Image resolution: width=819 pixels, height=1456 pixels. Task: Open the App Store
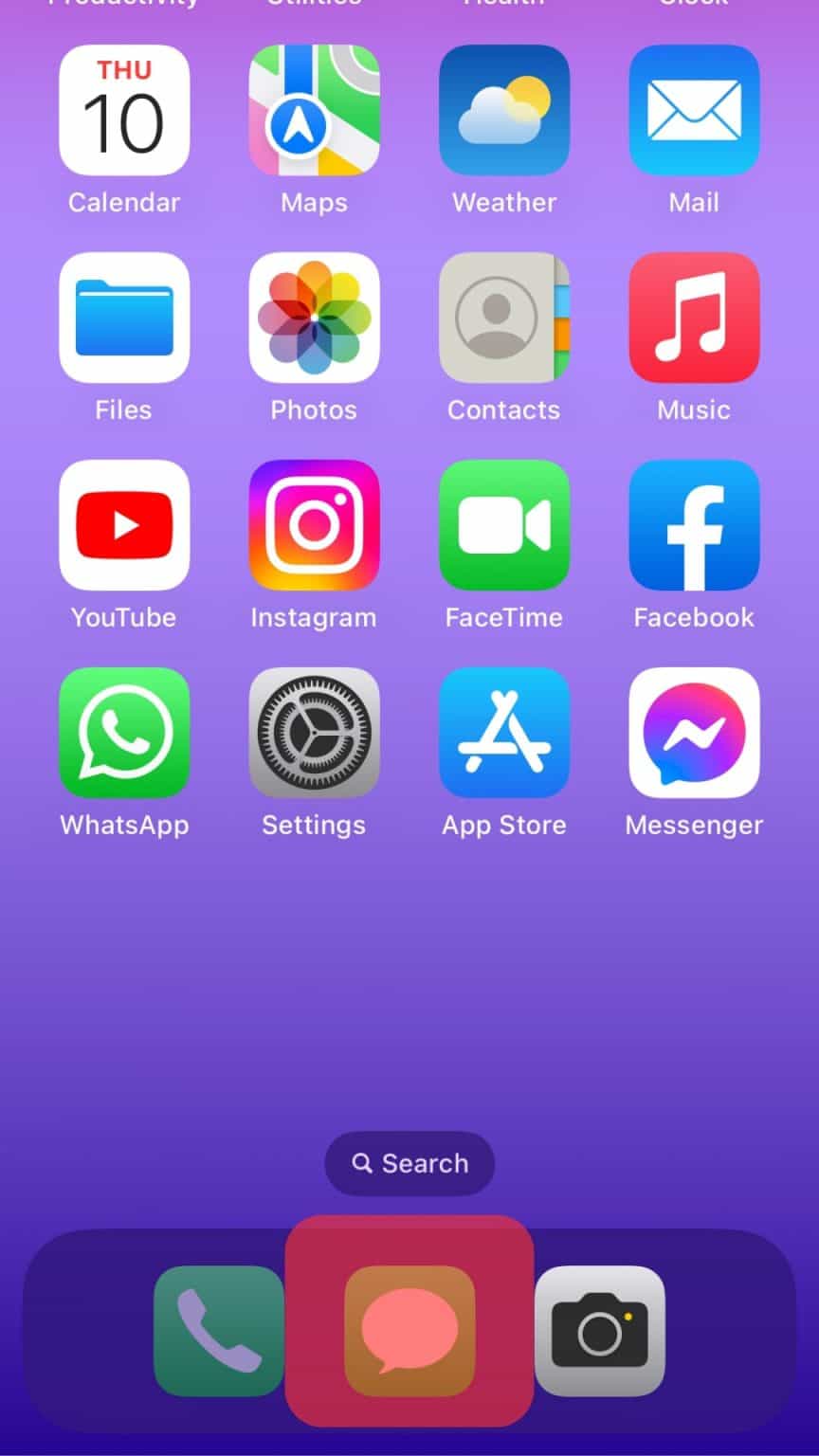click(504, 732)
